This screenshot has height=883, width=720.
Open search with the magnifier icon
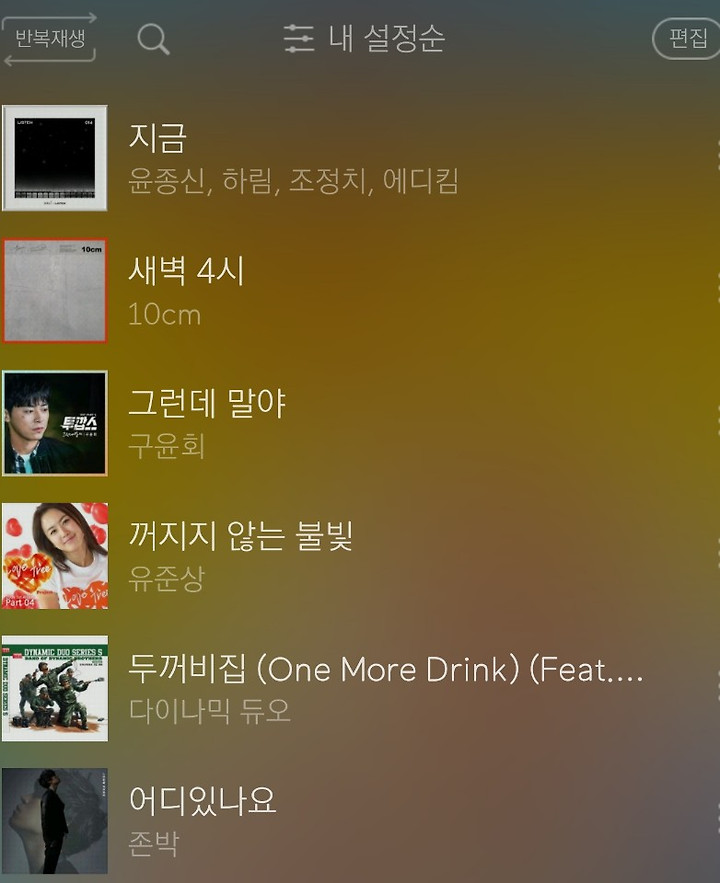pos(153,39)
